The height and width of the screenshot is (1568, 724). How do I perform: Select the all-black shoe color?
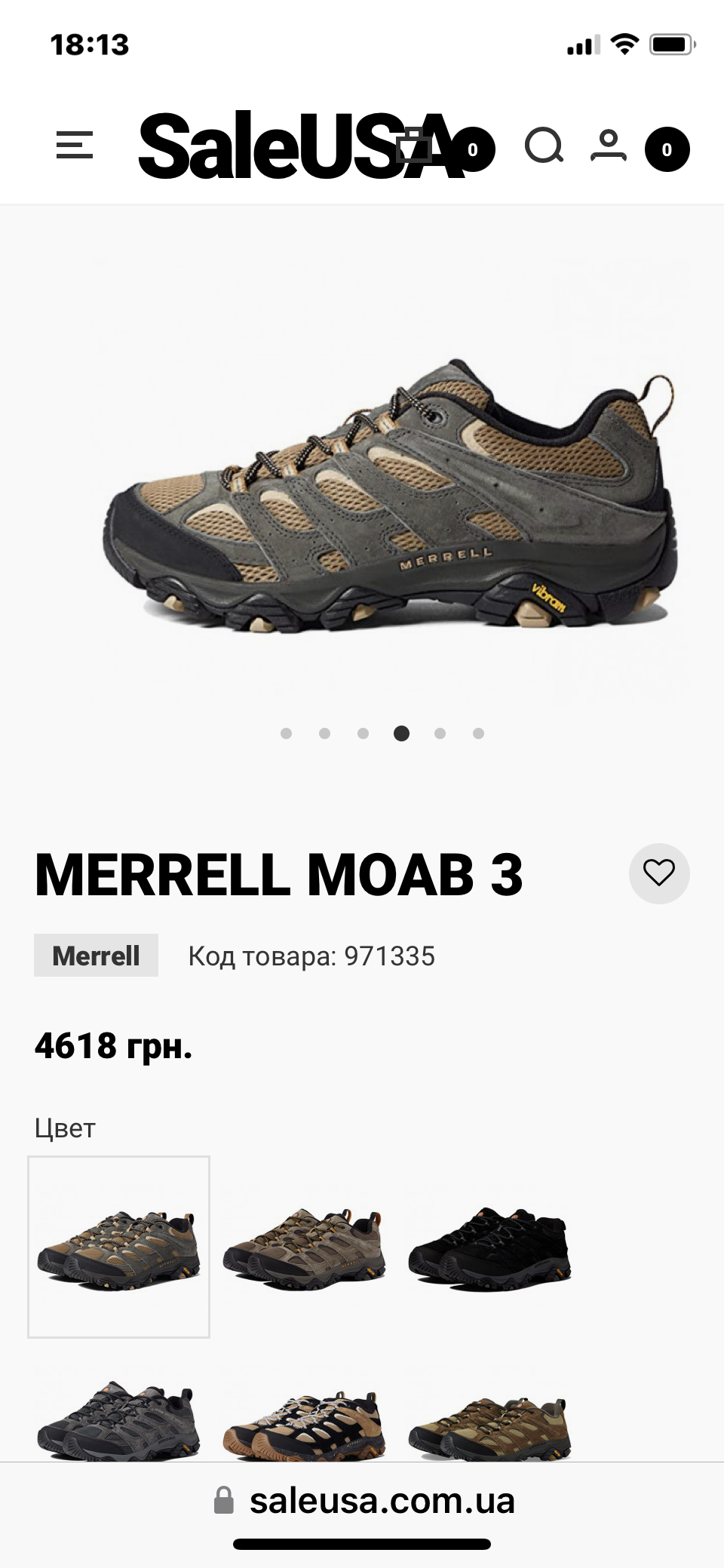pos(490,1247)
